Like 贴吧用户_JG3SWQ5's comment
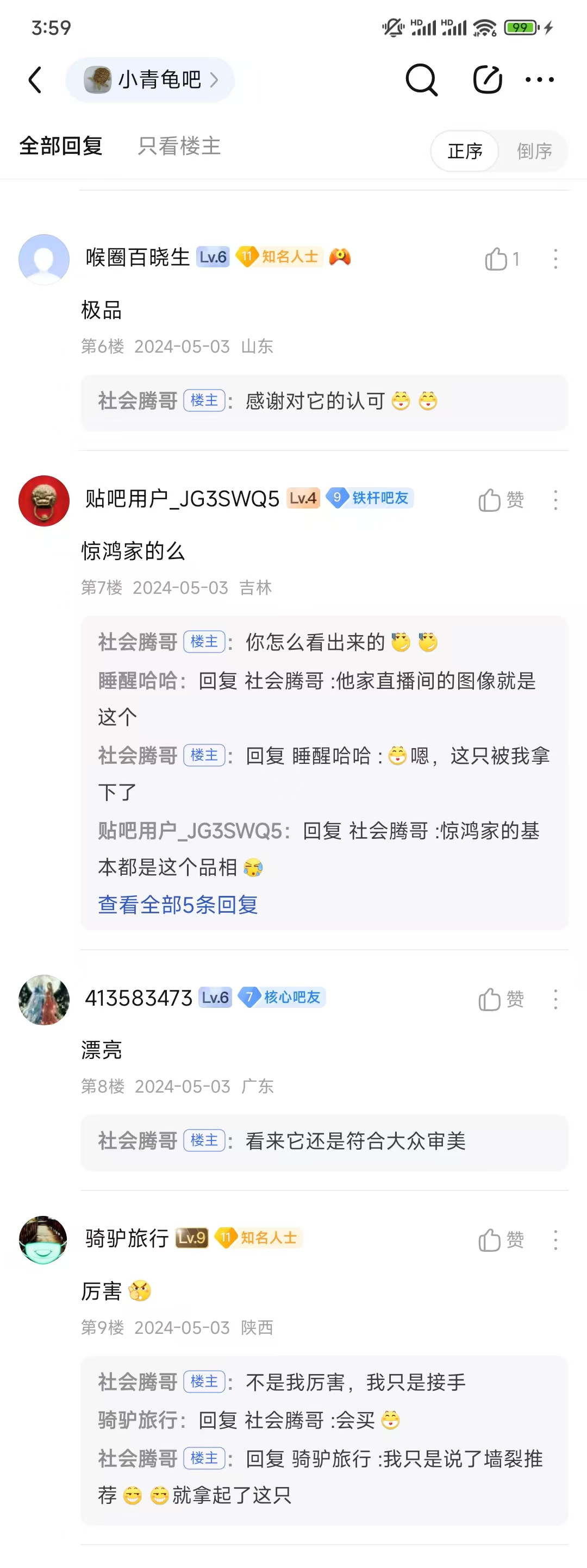Viewport: 587px width, 1568px height. pos(501,500)
